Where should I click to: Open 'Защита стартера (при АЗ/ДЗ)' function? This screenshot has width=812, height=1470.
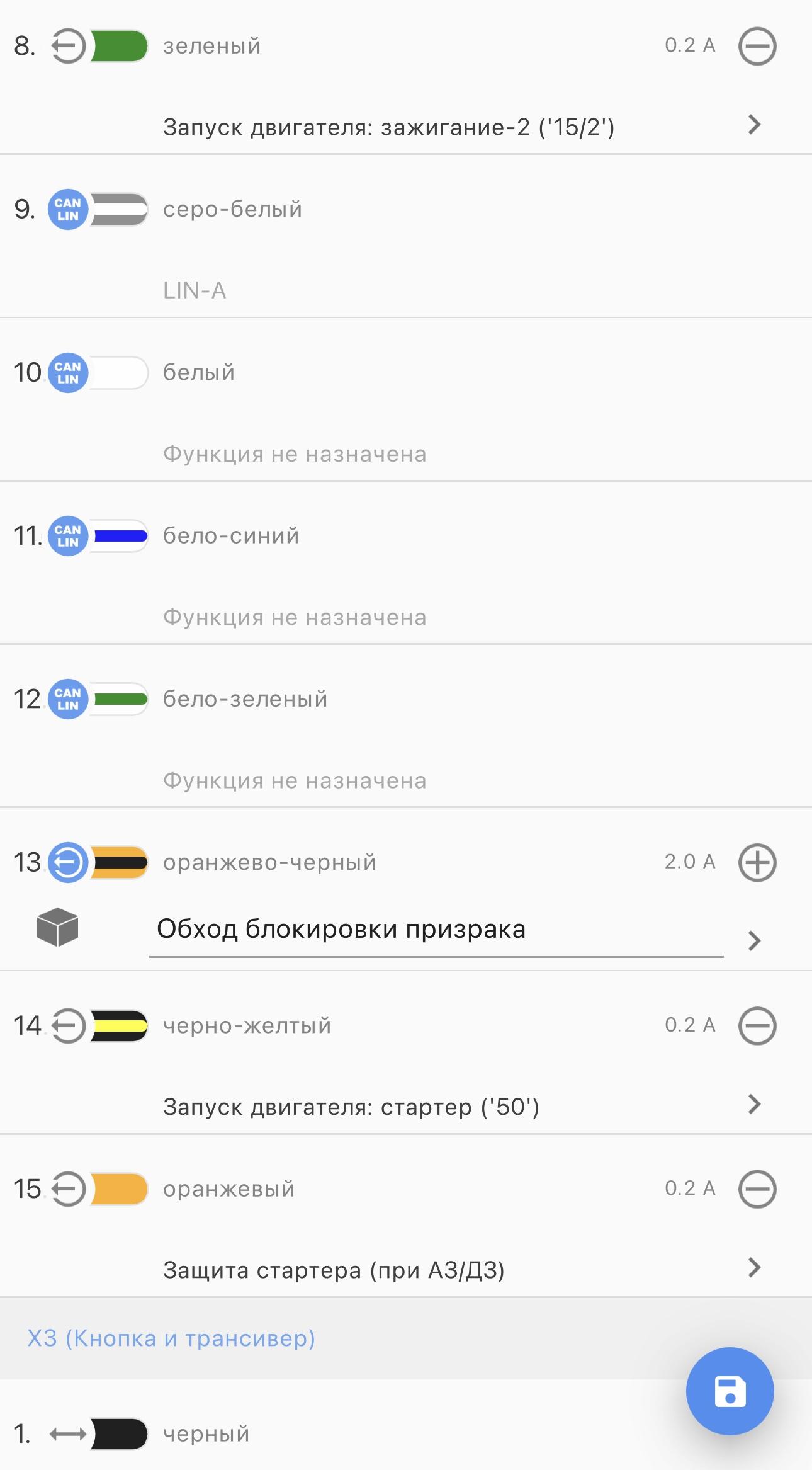pos(406,1270)
